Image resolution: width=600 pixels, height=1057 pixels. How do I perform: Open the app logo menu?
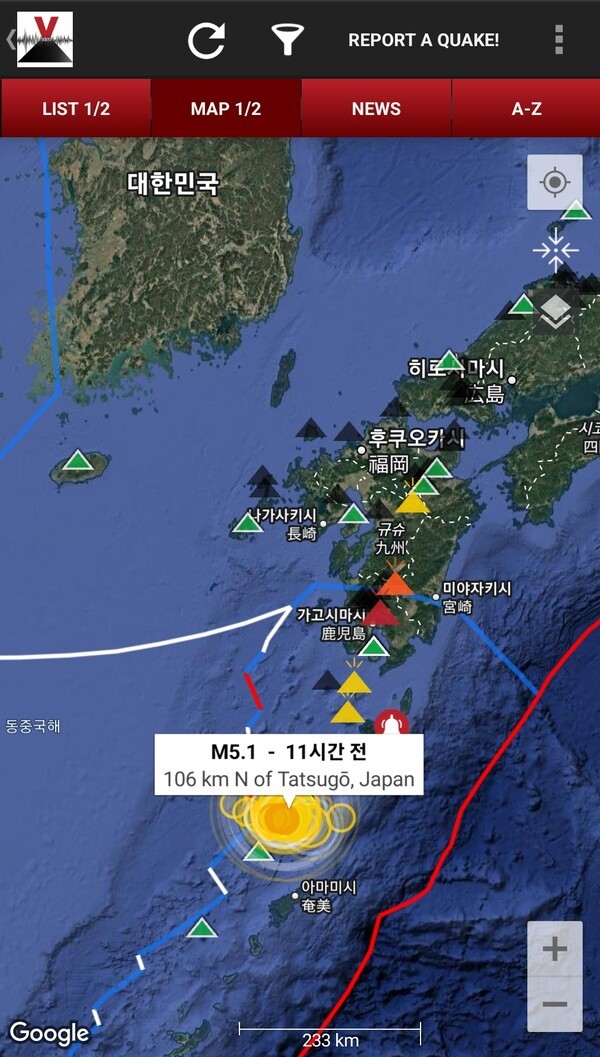(44, 40)
